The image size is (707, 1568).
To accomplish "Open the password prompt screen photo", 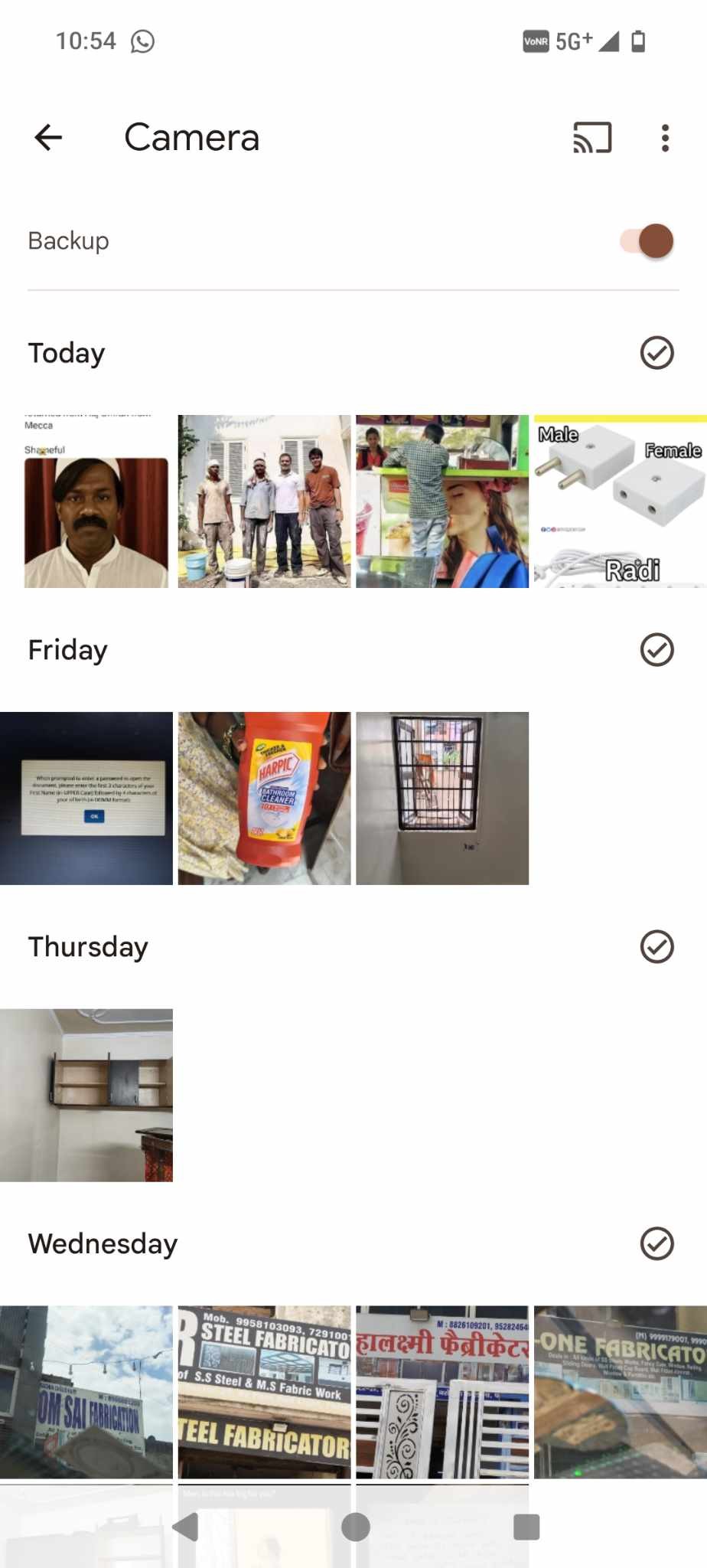I will [x=86, y=799].
